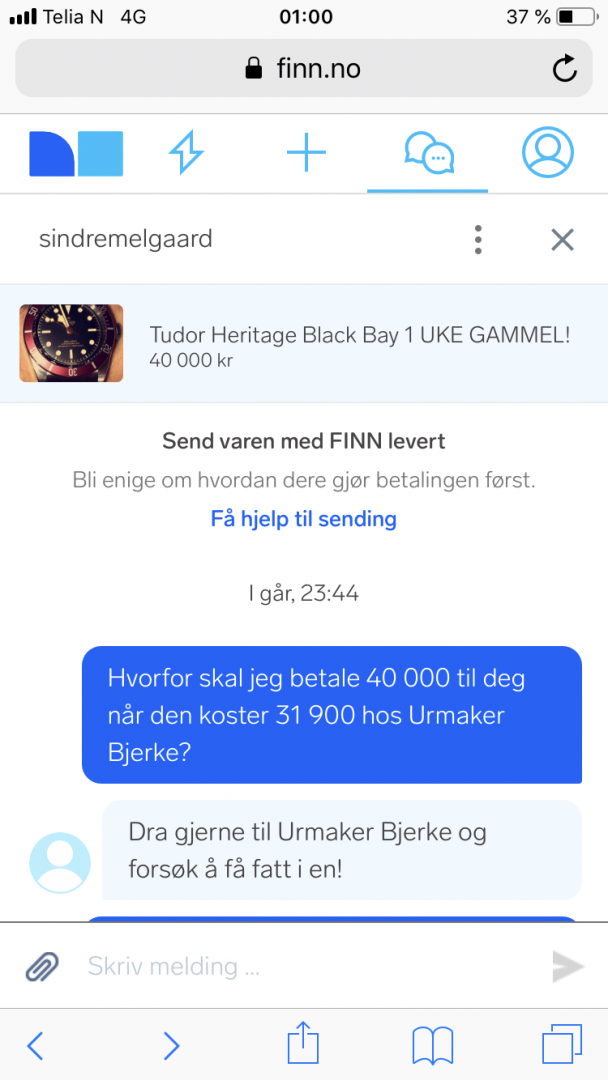Tap the Få hjelp til sending link

click(x=303, y=519)
